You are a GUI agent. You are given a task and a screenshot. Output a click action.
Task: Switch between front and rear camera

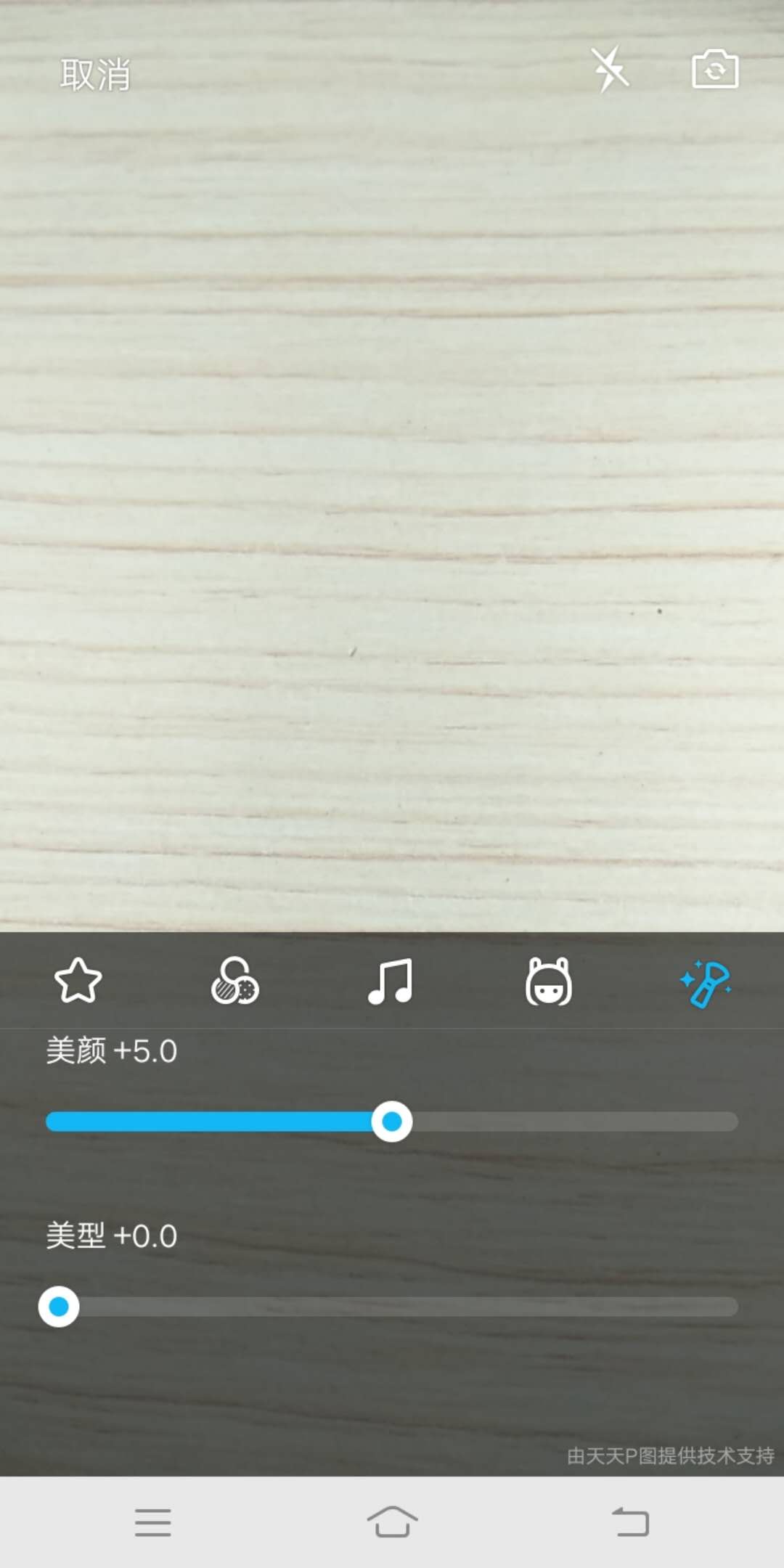pyautogui.click(x=715, y=70)
